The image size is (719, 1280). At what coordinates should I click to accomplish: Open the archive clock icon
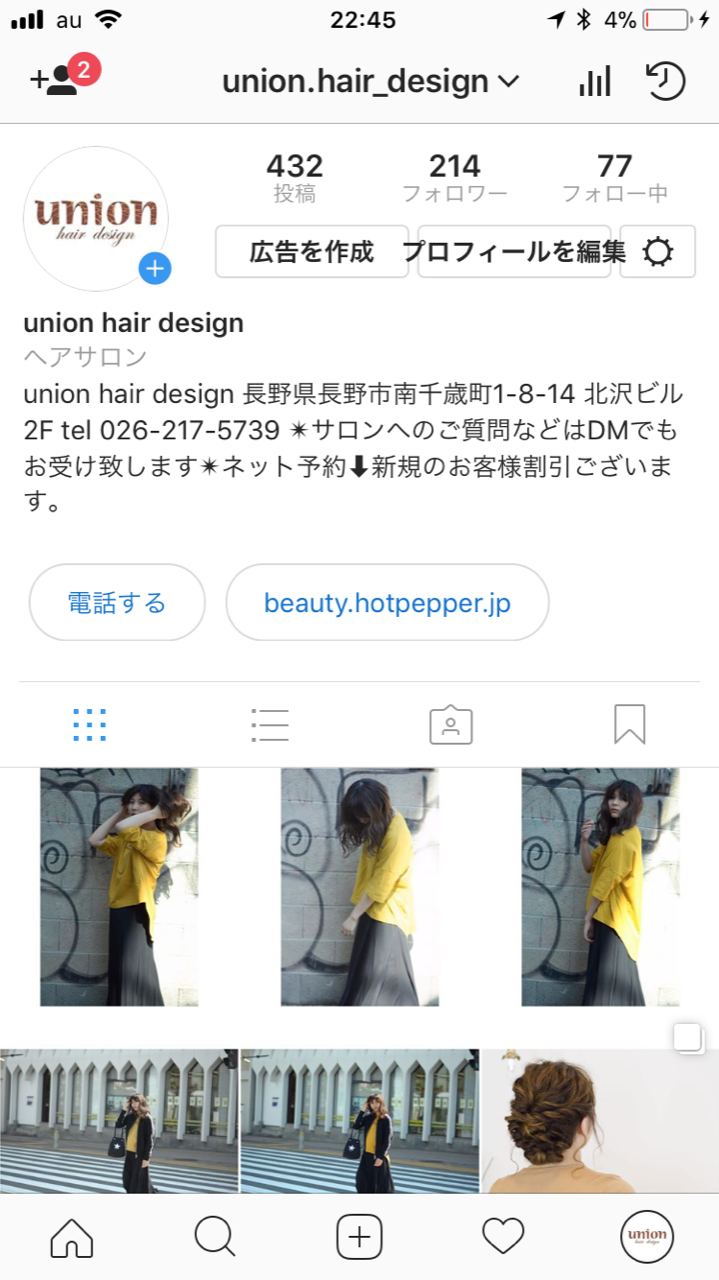click(665, 81)
